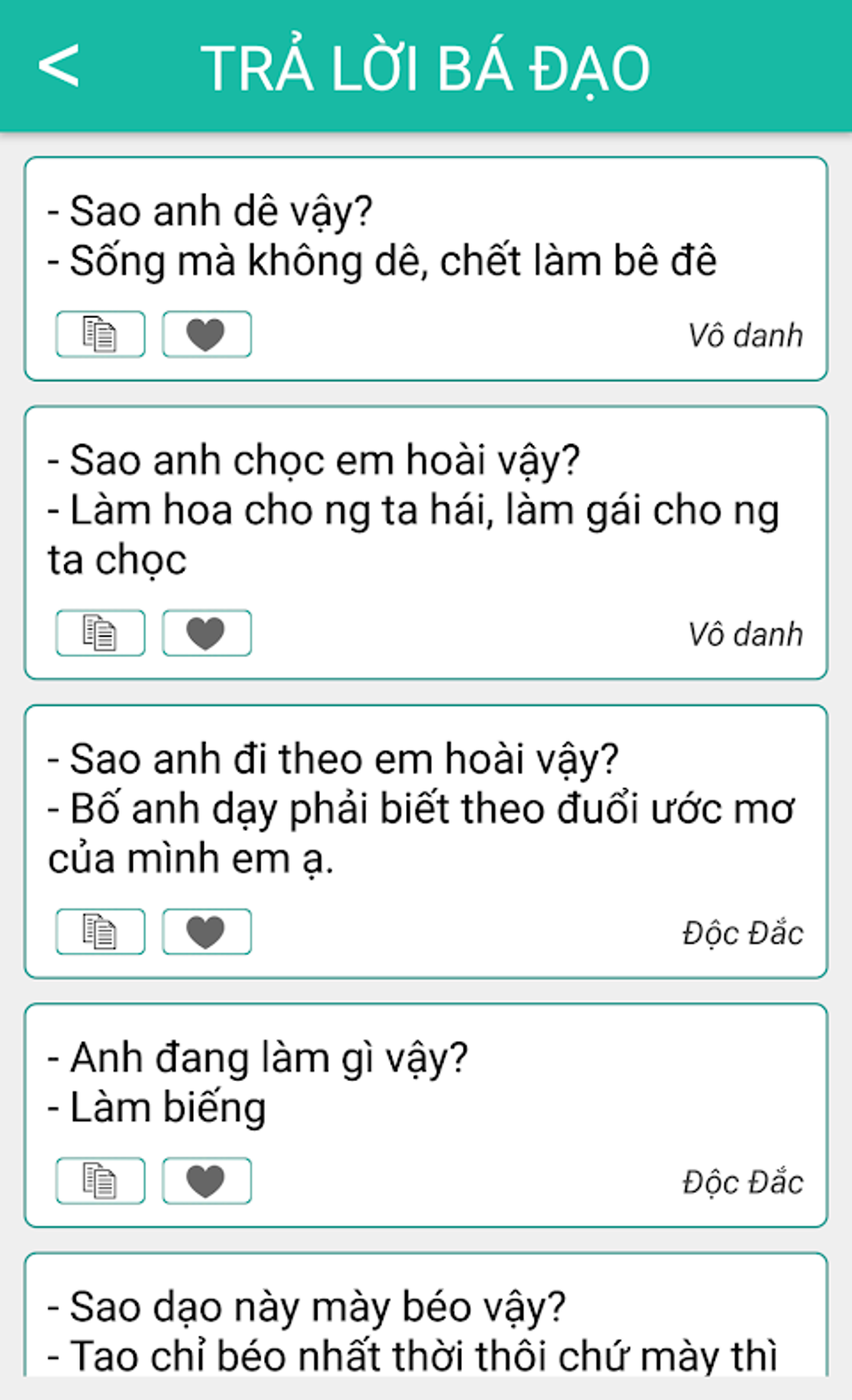Screen dimensions: 852x1400
Task: Add 'Anh đang làm gì vậy?' to favorites
Action: pyautogui.click(x=206, y=1181)
